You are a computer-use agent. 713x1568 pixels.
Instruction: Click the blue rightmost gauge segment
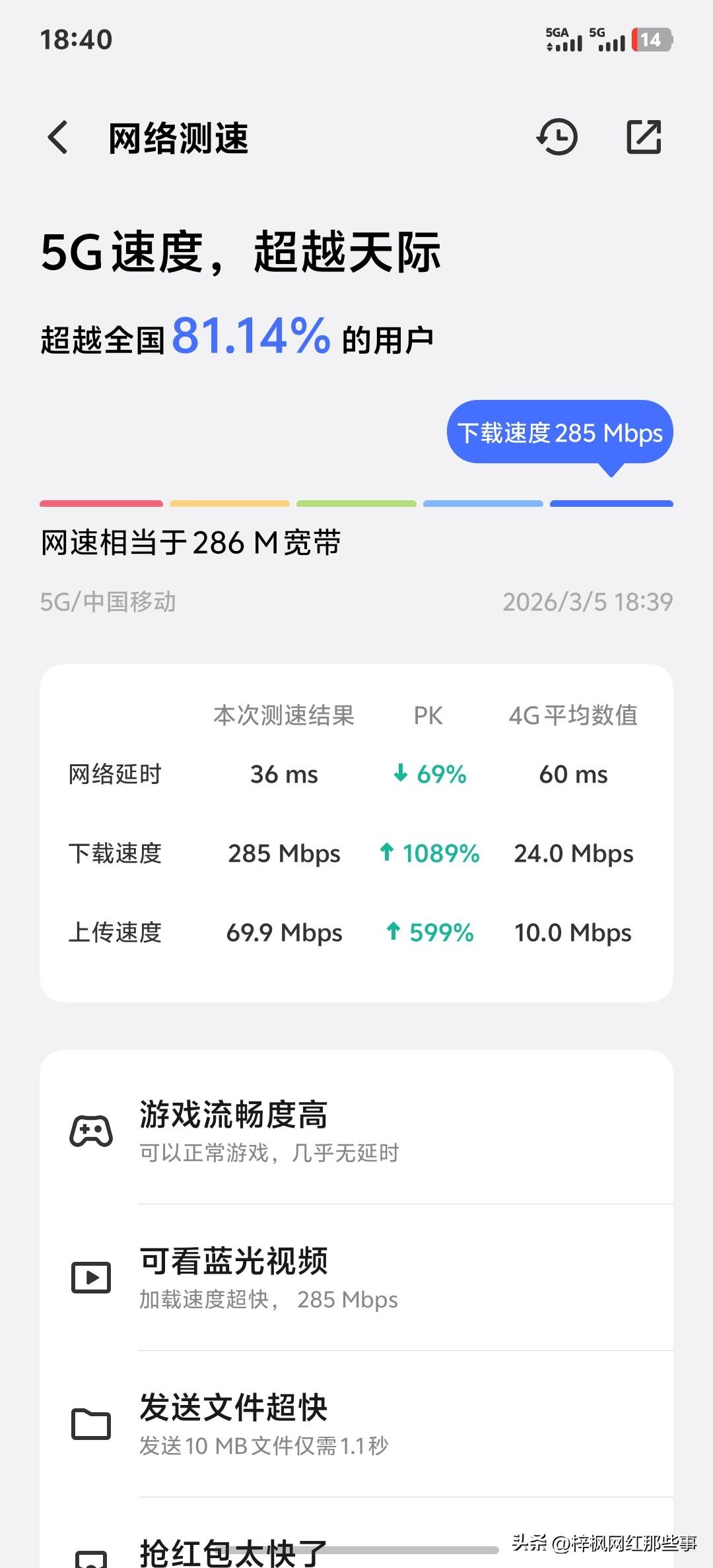(x=611, y=503)
